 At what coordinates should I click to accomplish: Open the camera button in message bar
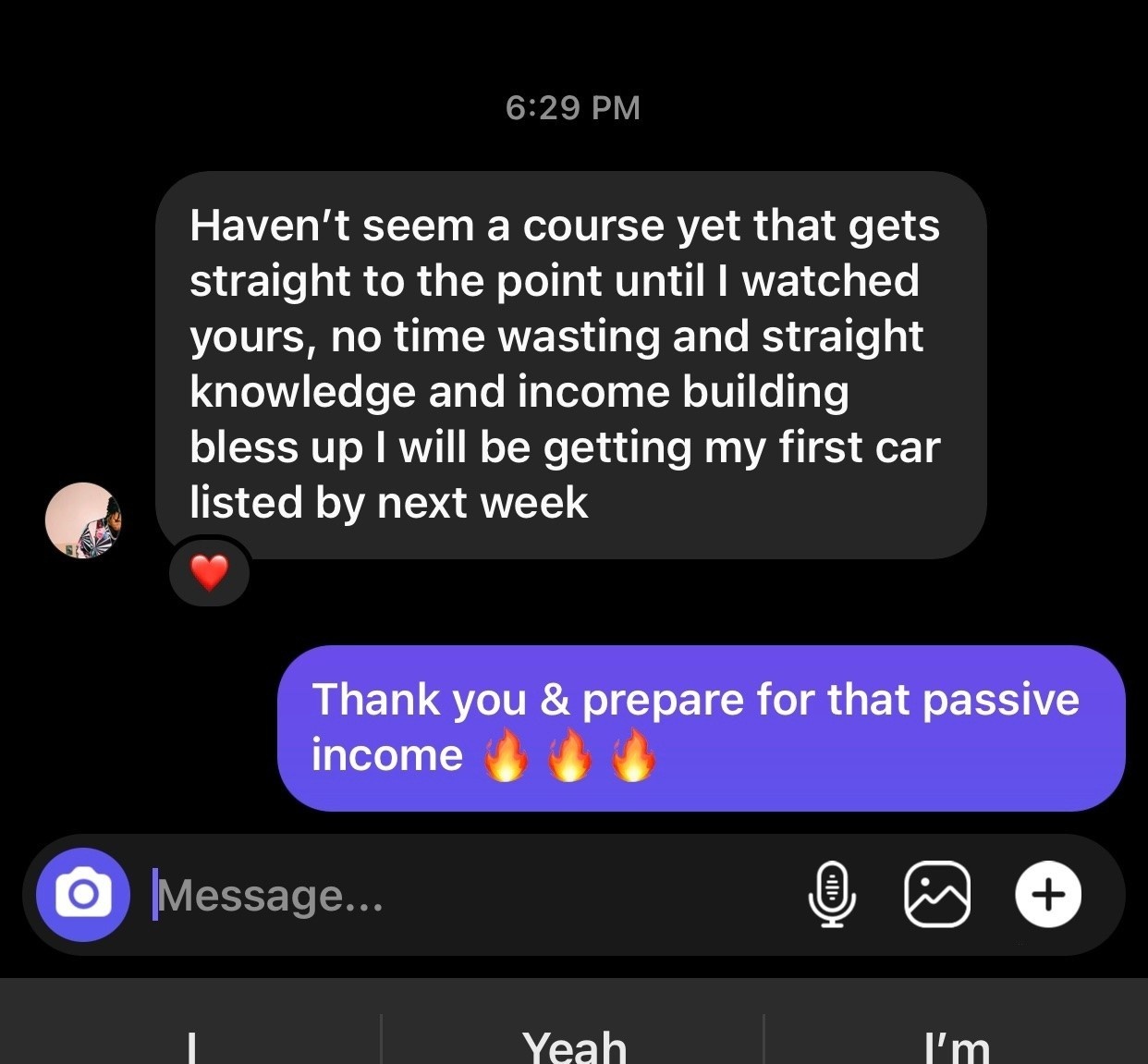(x=83, y=894)
